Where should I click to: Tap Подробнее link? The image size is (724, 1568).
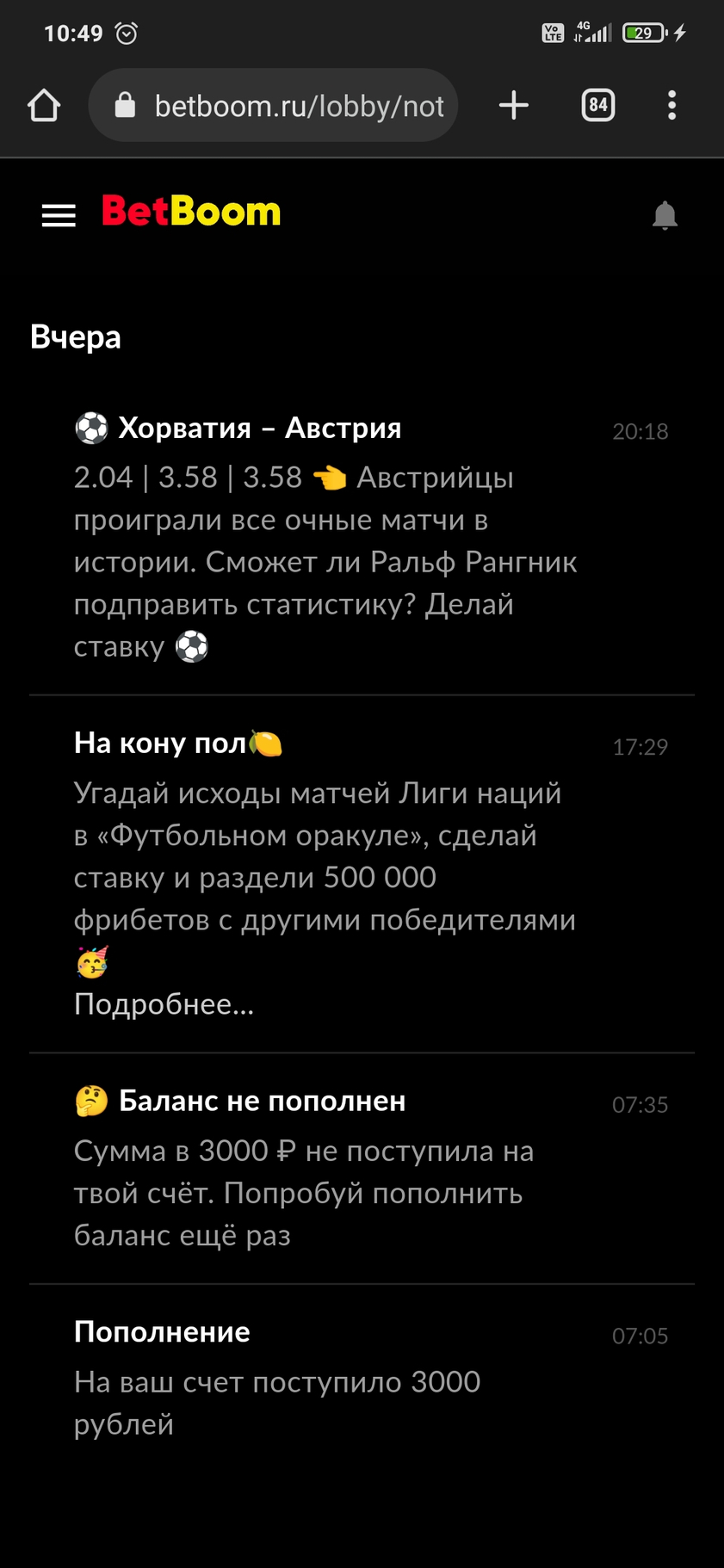(164, 1004)
